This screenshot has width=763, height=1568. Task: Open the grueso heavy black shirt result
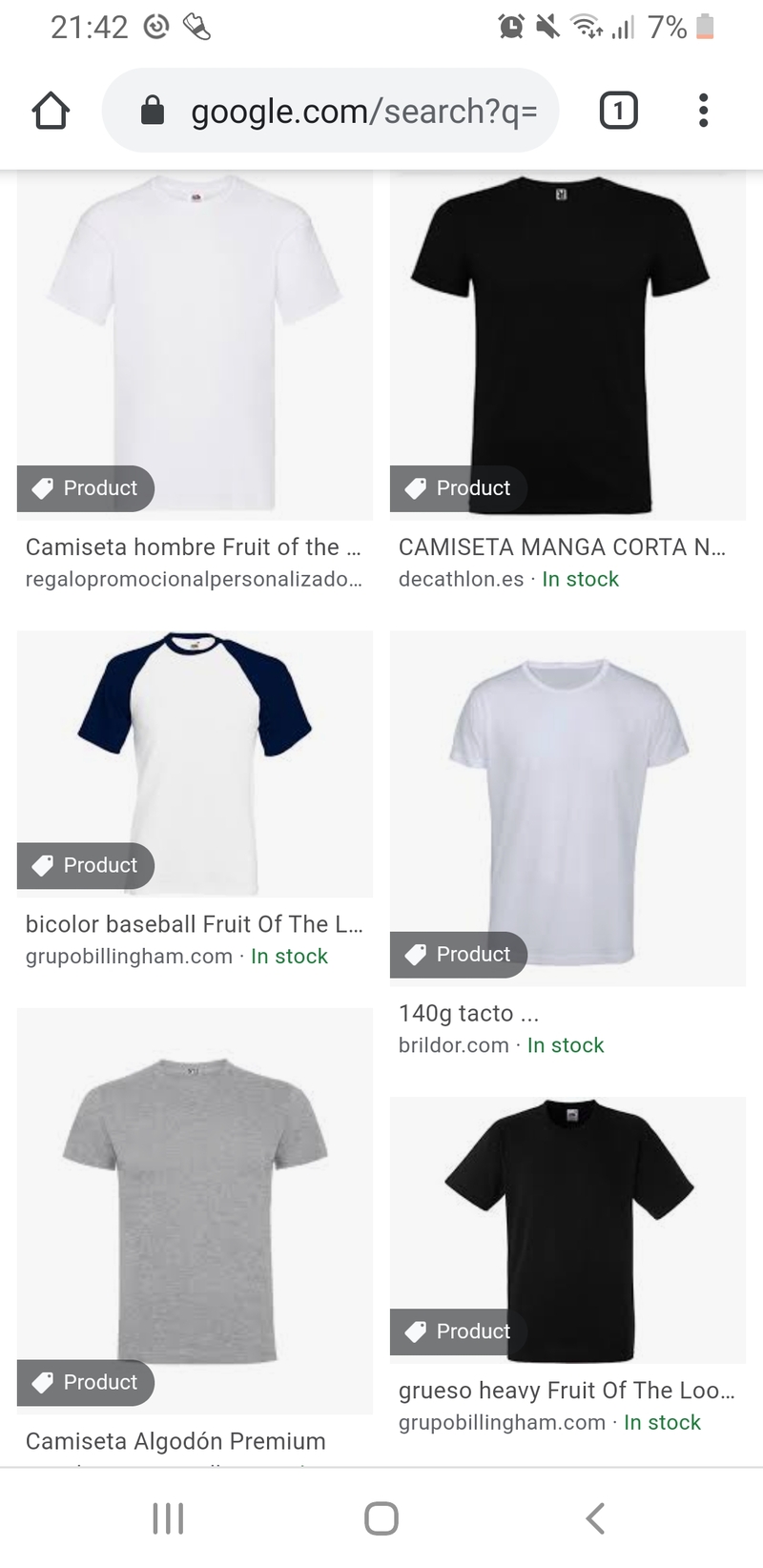[567, 1228]
